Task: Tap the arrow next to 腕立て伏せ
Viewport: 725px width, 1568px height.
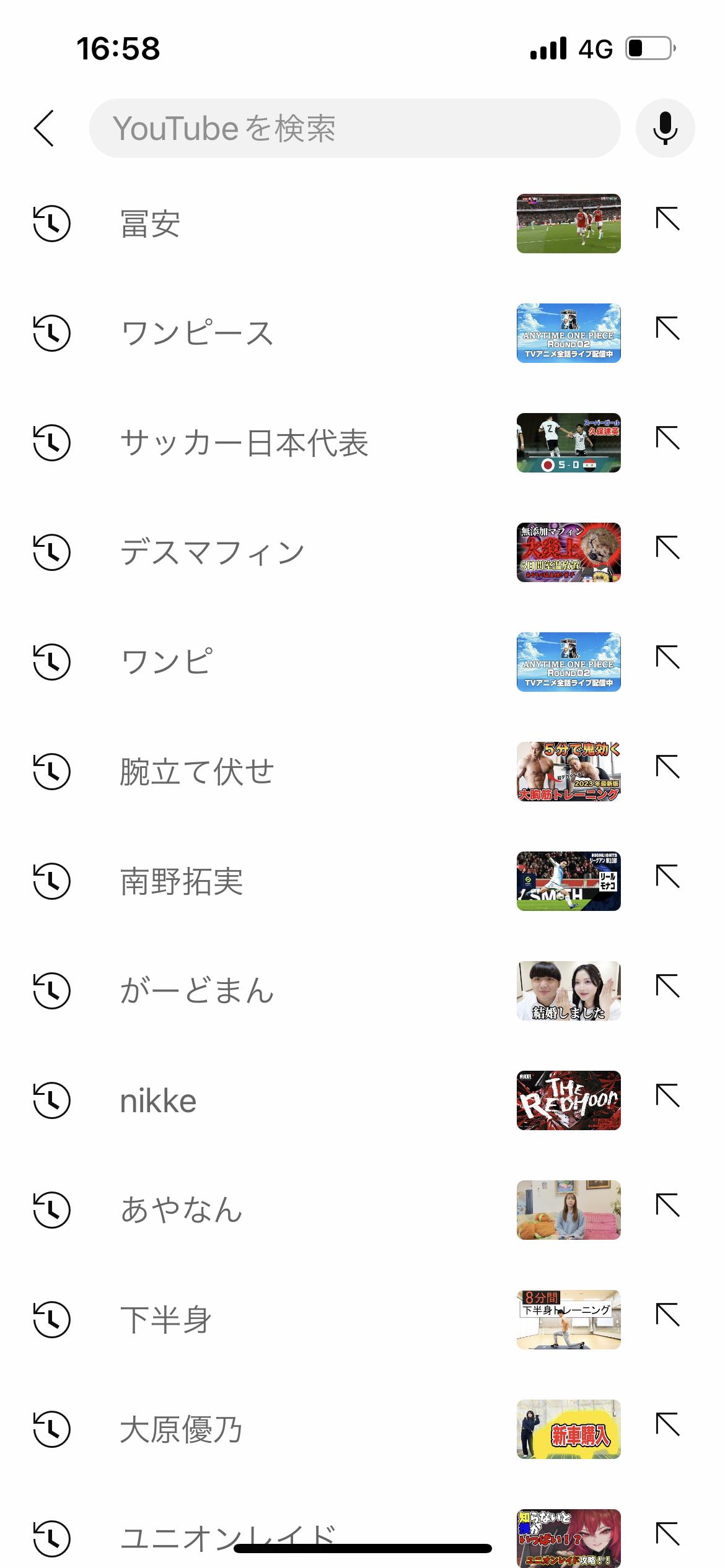Action: [x=668, y=767]
